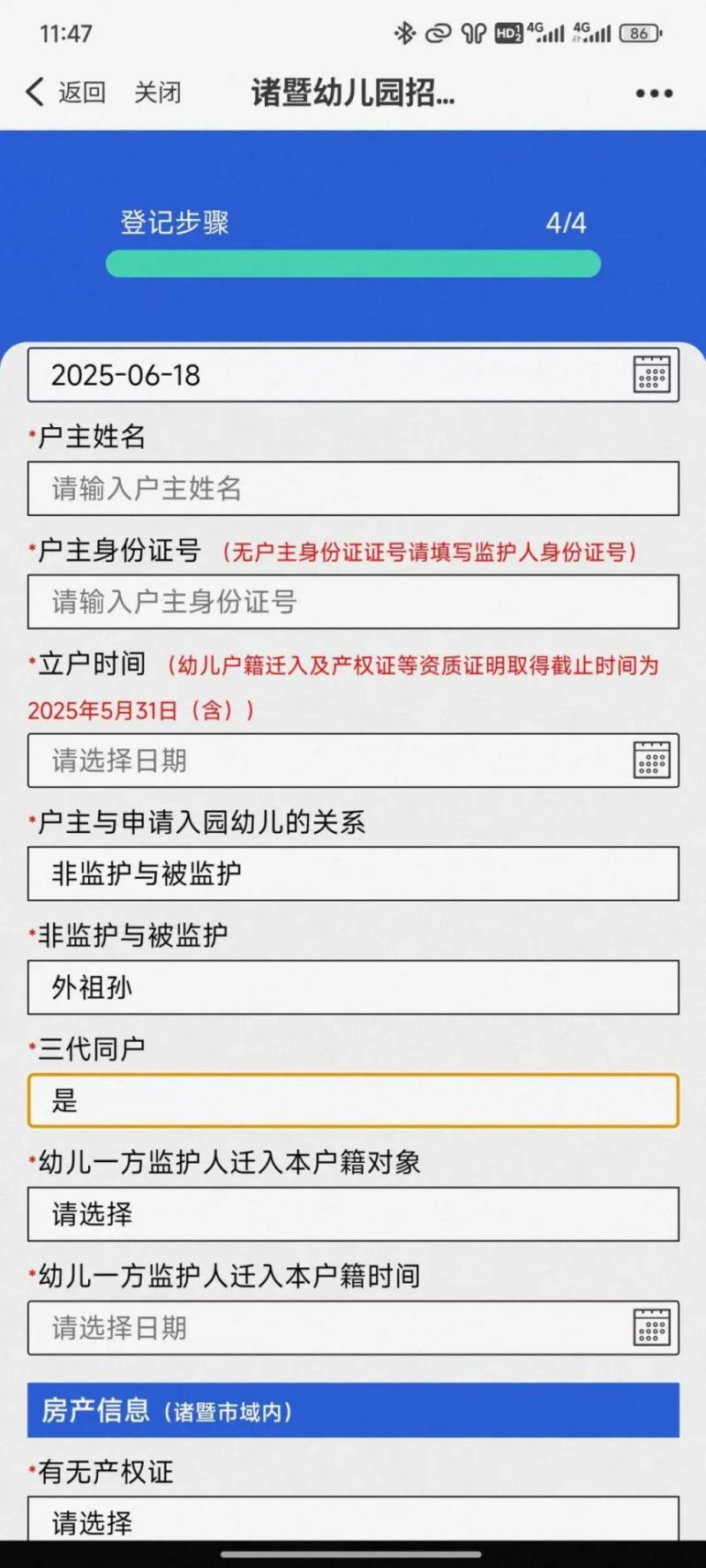Open 户主与申请入园幼儿的关系 dropdown
Image resolution: width=706 pixels, height=1568 pixels.
click(353, 874)
